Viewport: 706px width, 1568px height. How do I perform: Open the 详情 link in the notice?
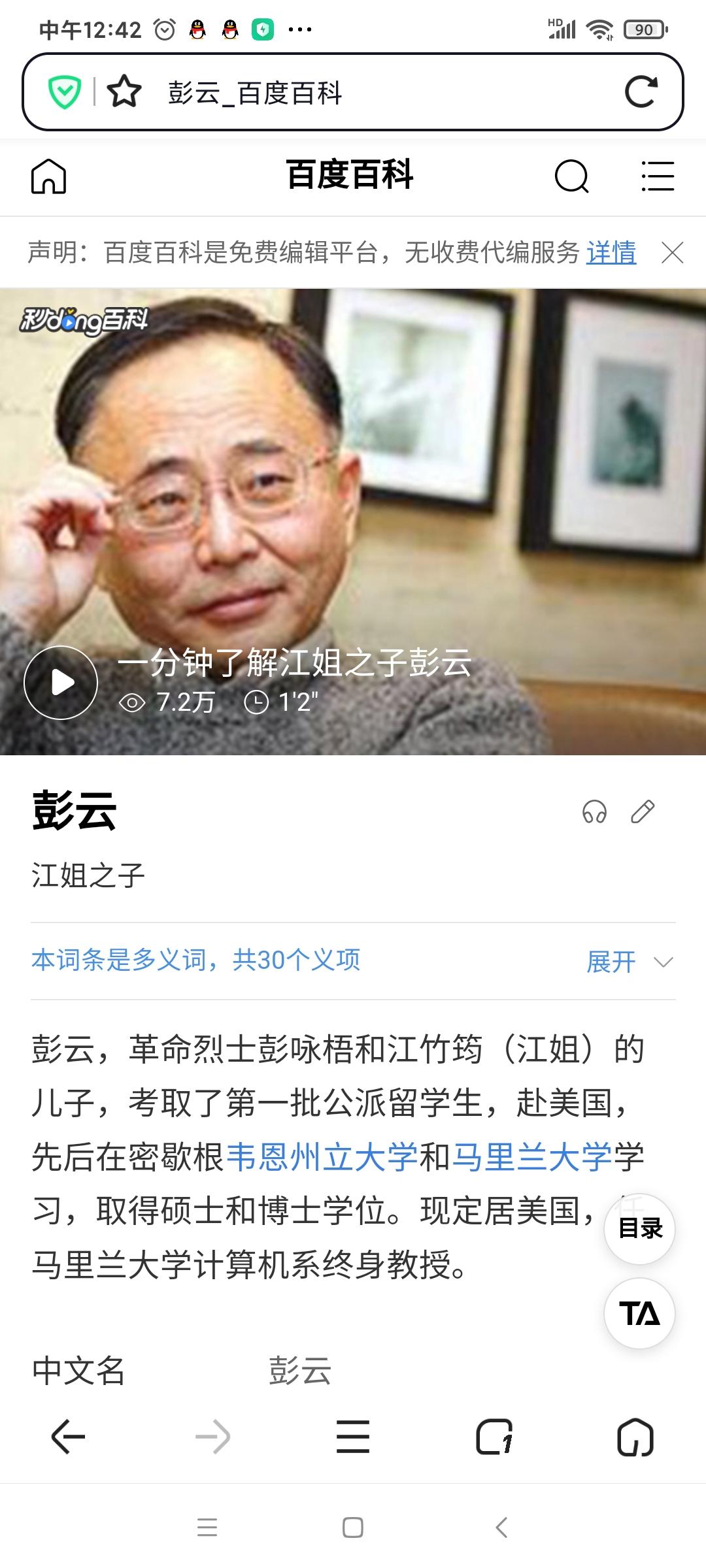point(611,252)
